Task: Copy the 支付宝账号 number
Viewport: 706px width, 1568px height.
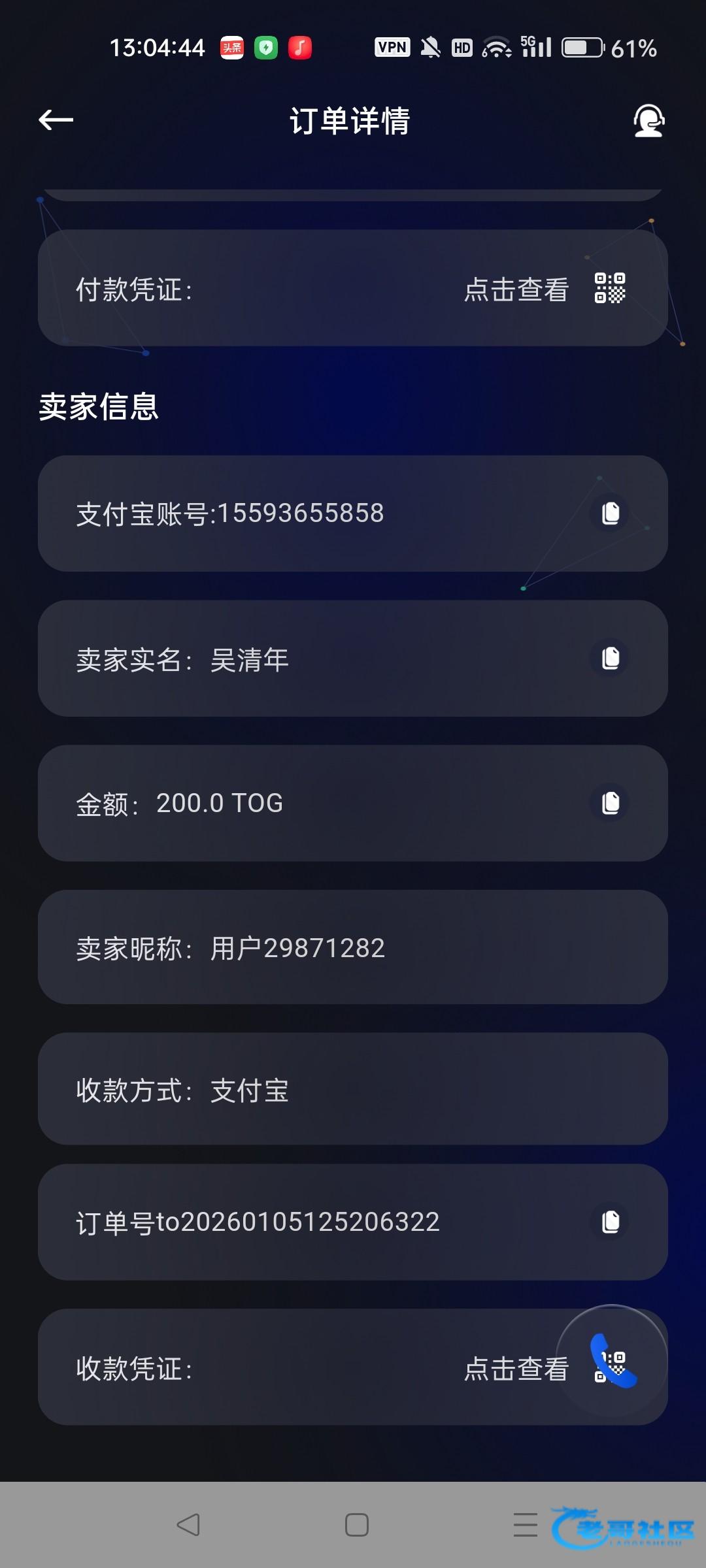Action: (x=611, y=513)
